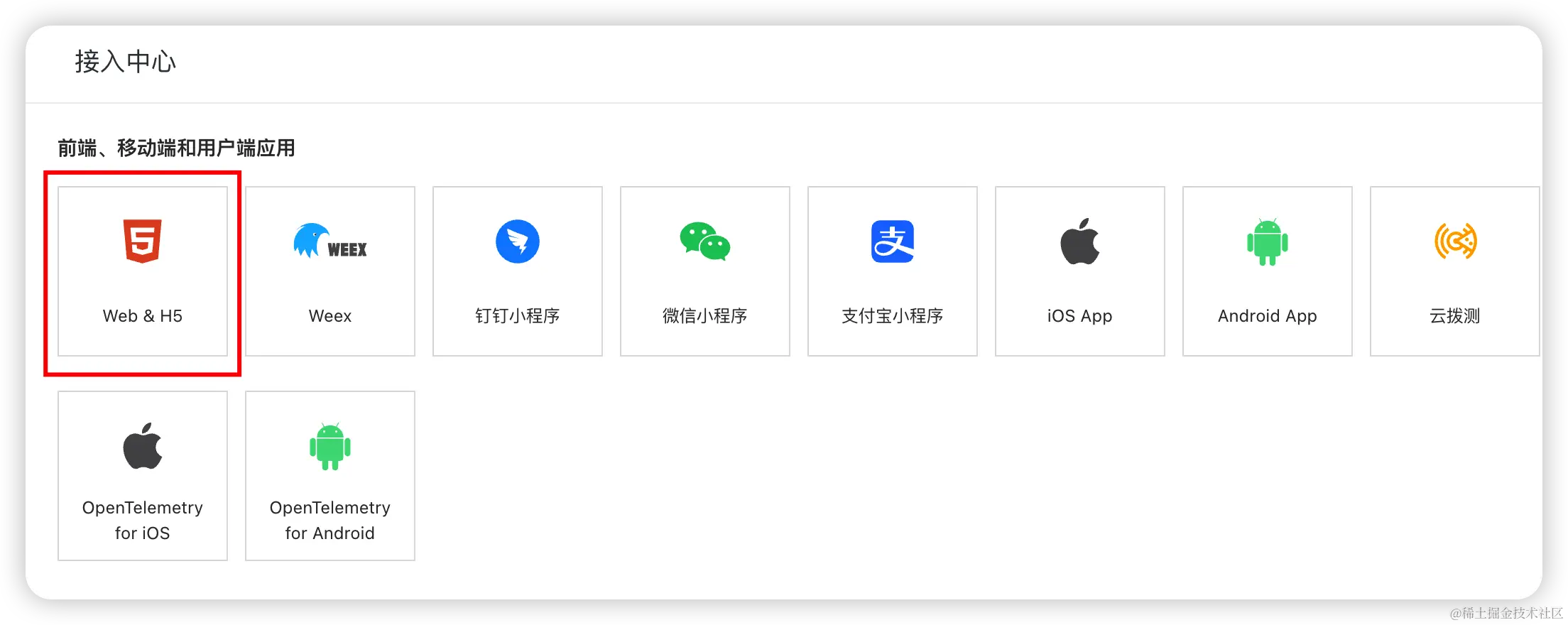Select the 支付宝小程序 card
The image size is (1568, 625).
point(893,271)
